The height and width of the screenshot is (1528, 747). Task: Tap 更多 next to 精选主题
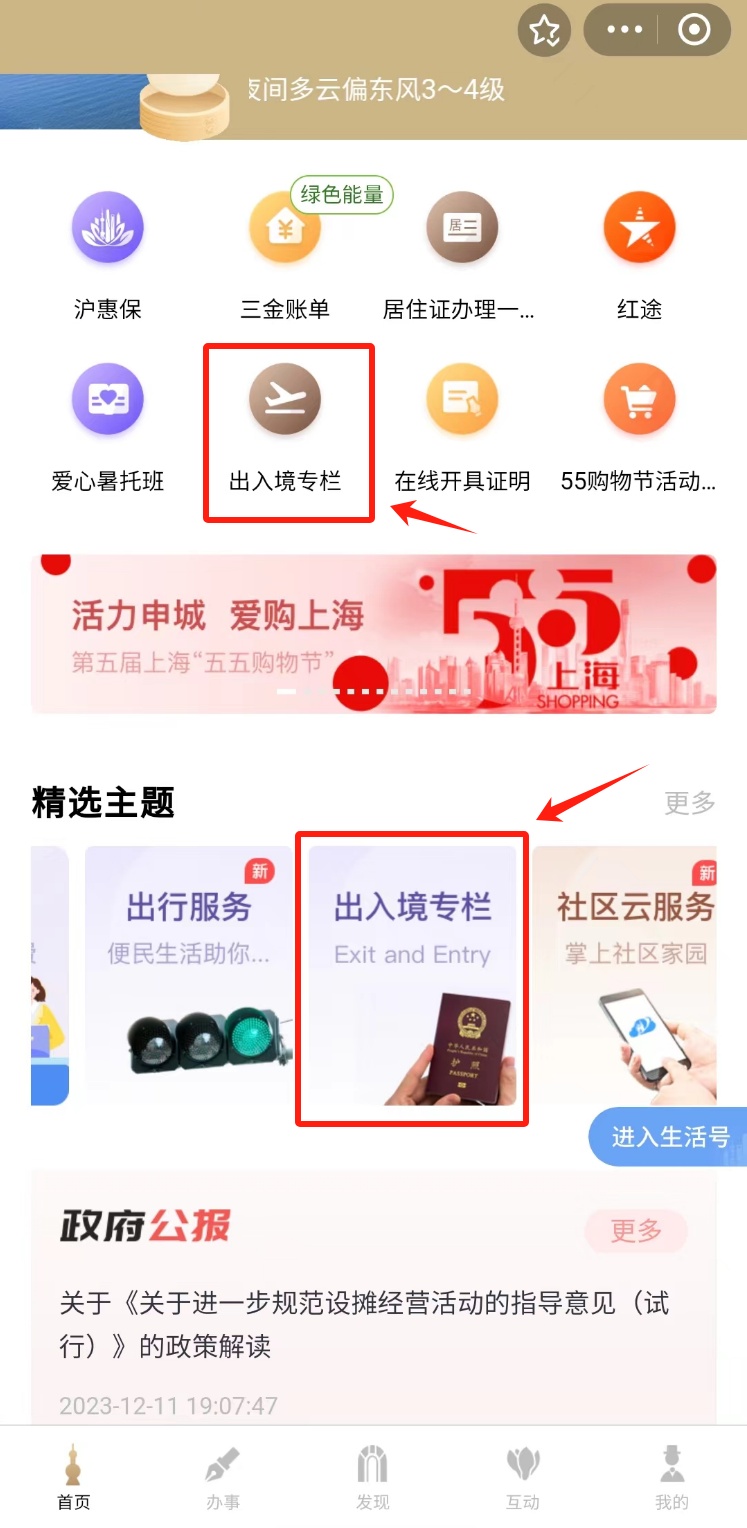[690, 802]
